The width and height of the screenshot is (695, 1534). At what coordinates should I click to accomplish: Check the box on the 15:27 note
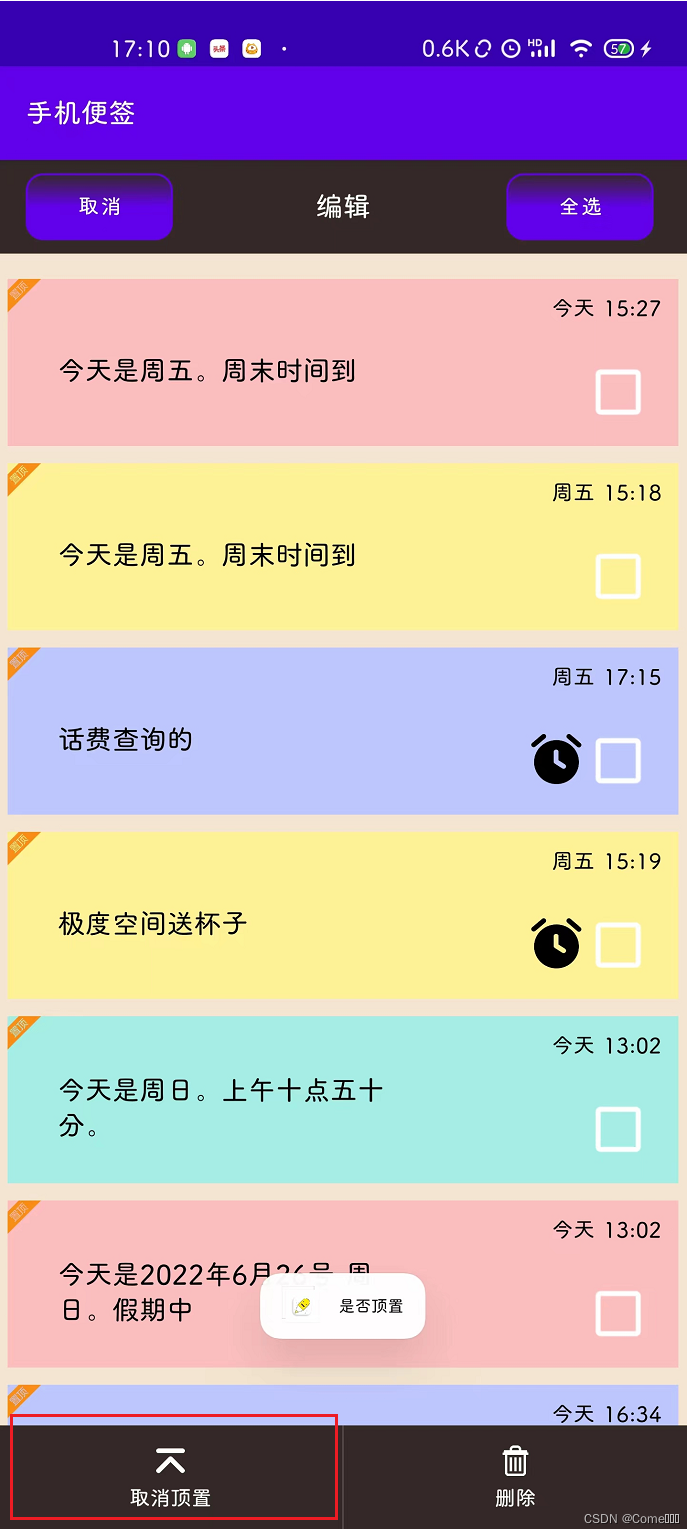618,392
